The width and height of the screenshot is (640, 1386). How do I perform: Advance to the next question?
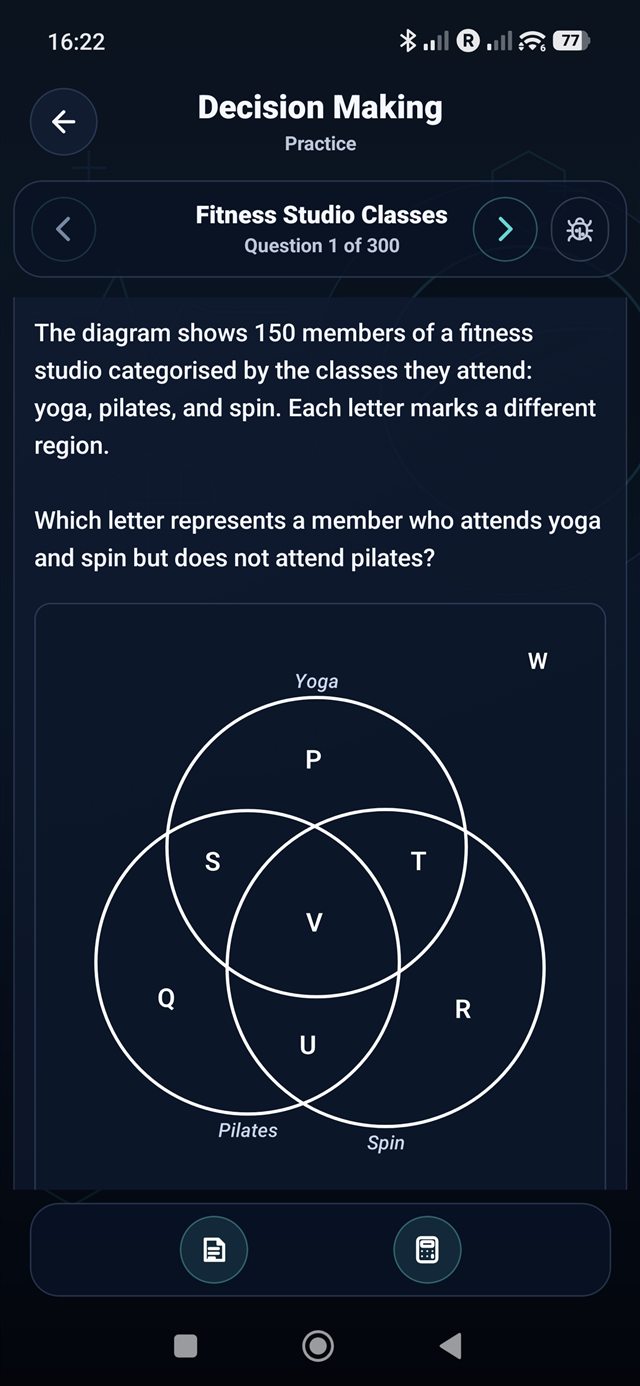[x=505, y=229]
